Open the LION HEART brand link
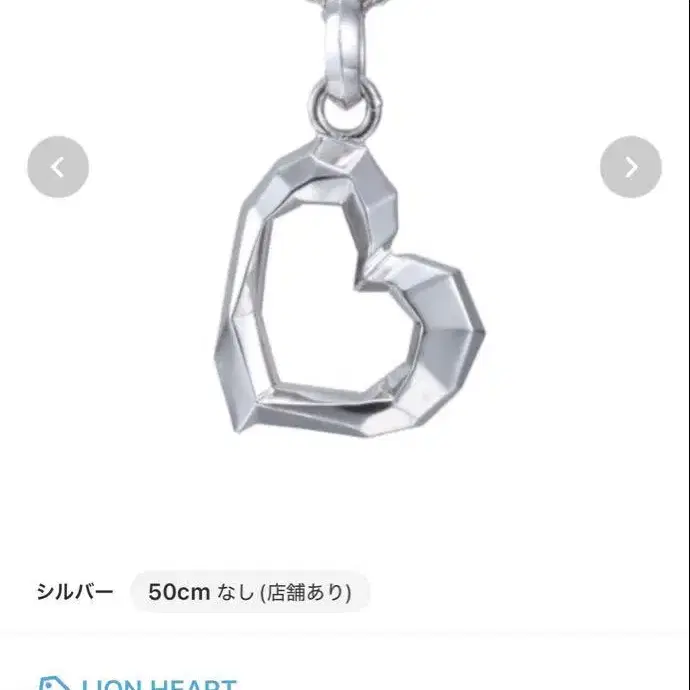Viewport: 690px width, 690px height. click(x=138, y=683)
